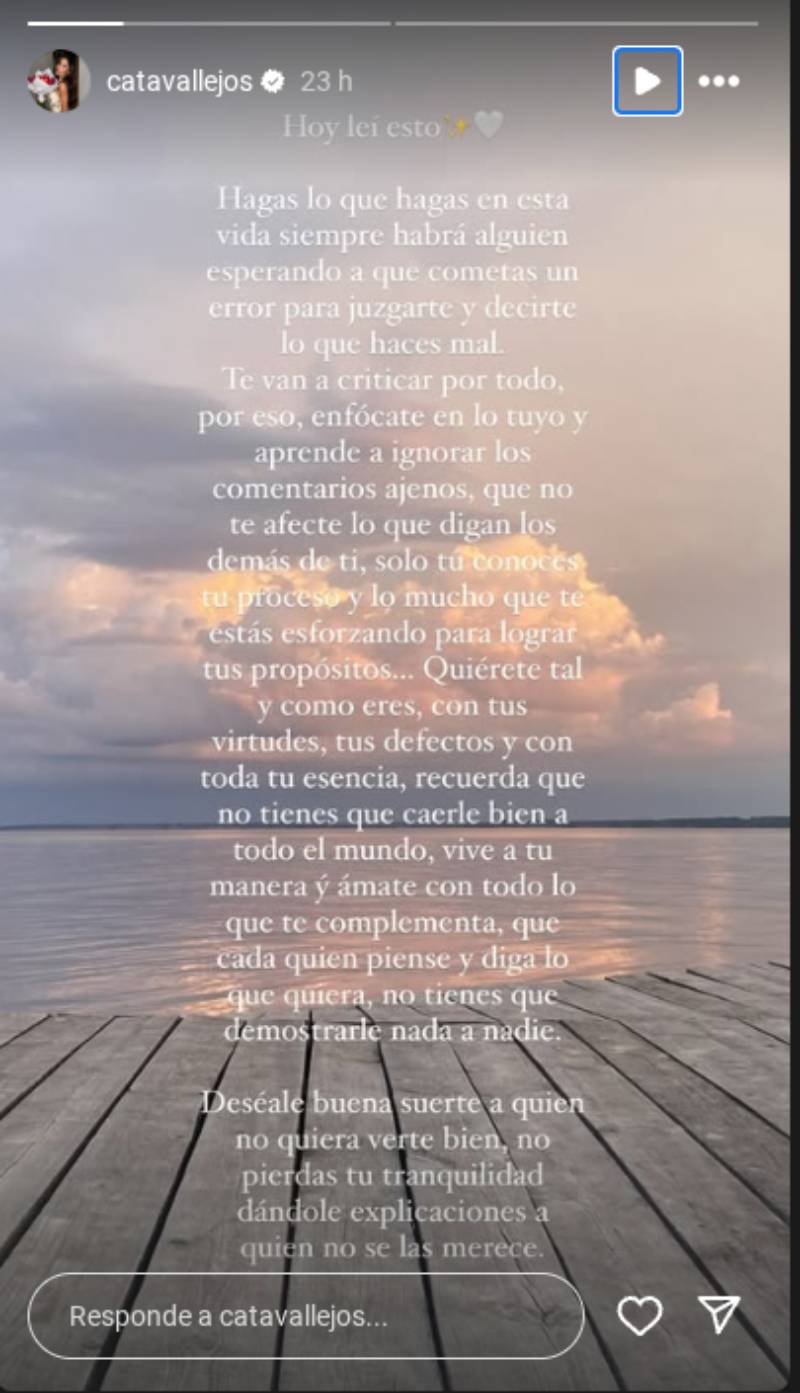Image resolution: width=800 pixels, height=1393 pixels.
Task: Open catavallejos profile picture
Action: click(58, 81)
